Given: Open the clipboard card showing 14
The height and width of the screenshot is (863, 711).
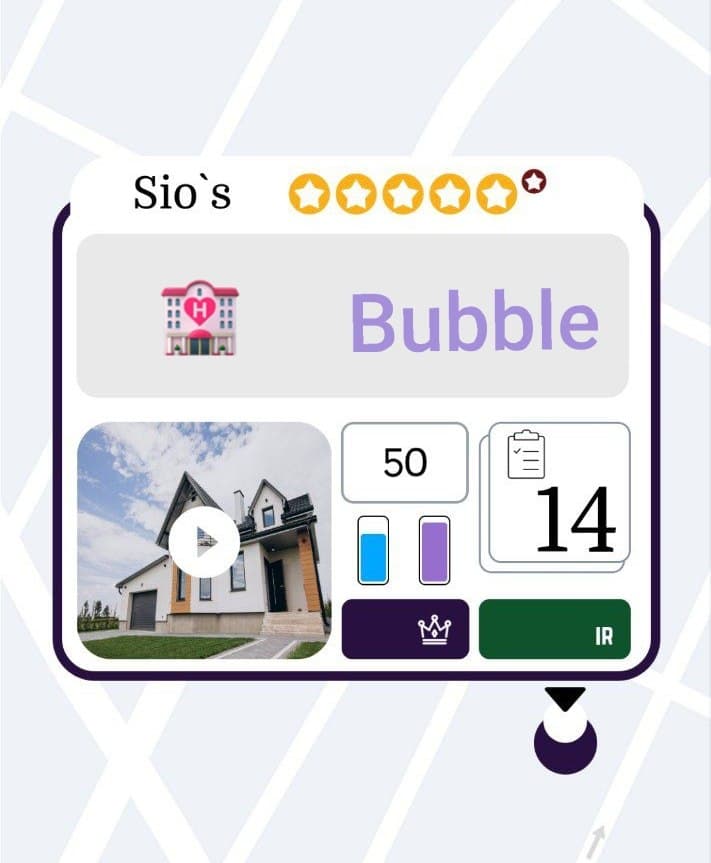Looking at the screenshot, I should (557, 495).
